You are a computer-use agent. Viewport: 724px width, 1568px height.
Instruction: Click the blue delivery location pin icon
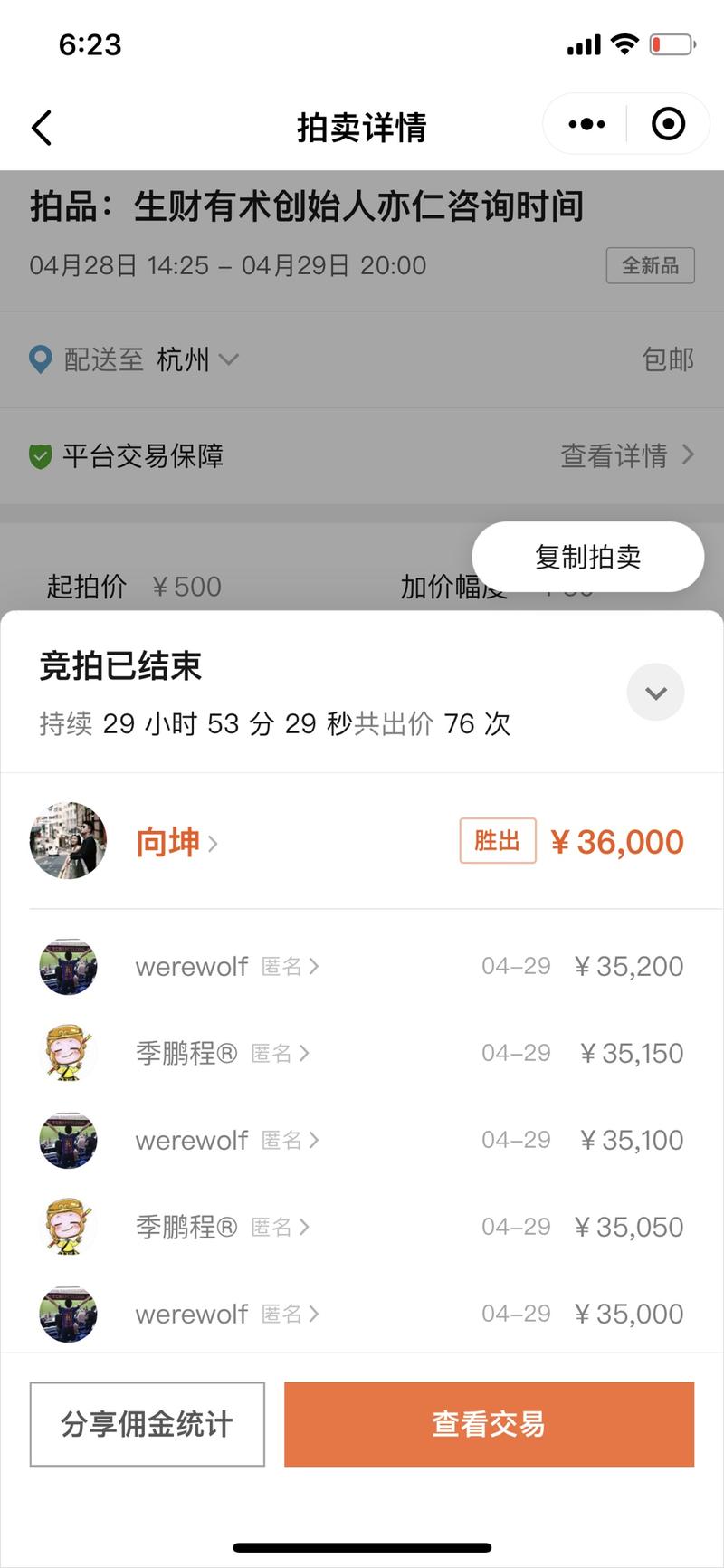[40, 359]
